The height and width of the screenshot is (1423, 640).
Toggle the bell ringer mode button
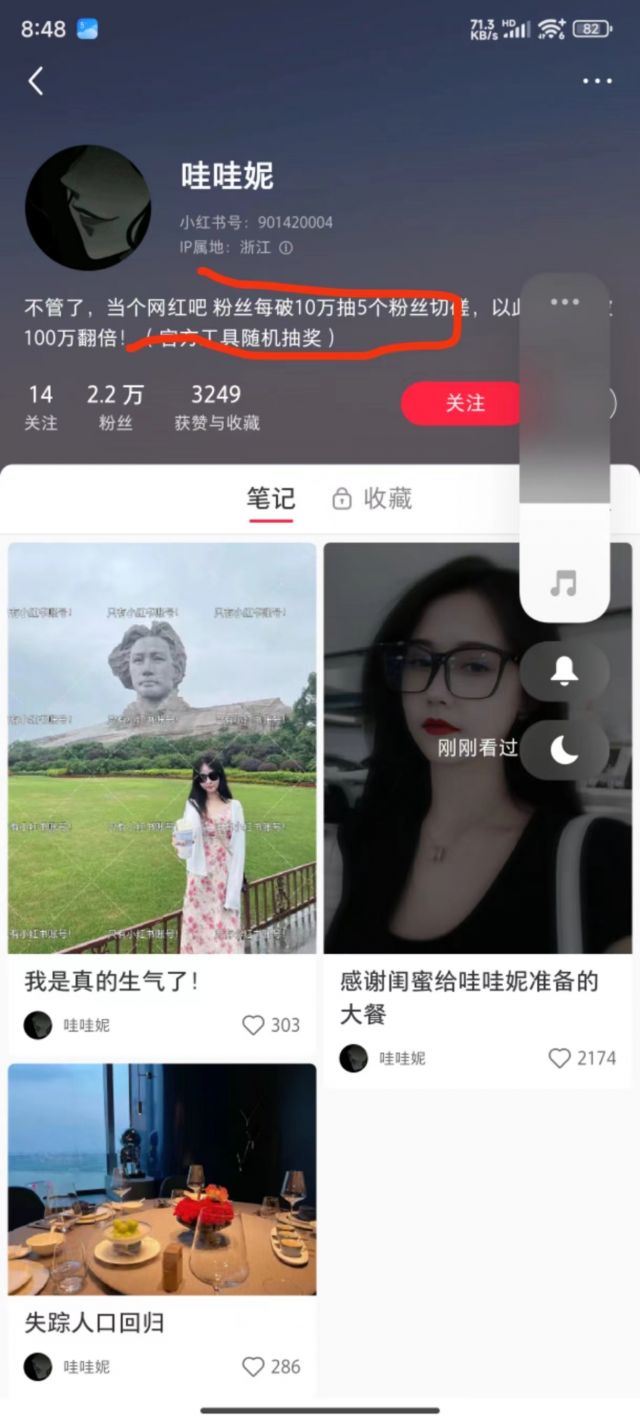564,671
